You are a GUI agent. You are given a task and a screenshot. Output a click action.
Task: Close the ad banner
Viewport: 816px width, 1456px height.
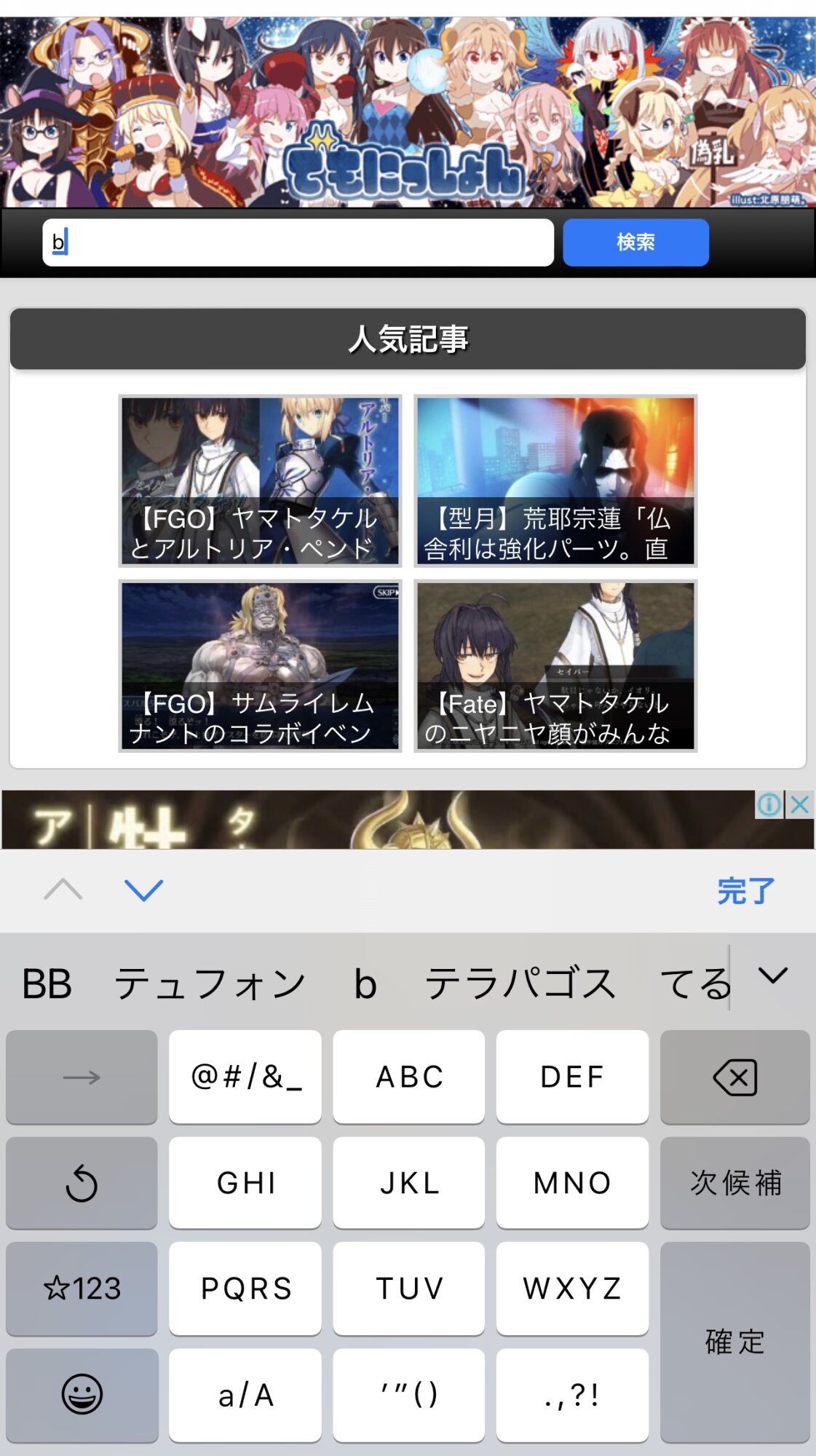coord(800,805)
